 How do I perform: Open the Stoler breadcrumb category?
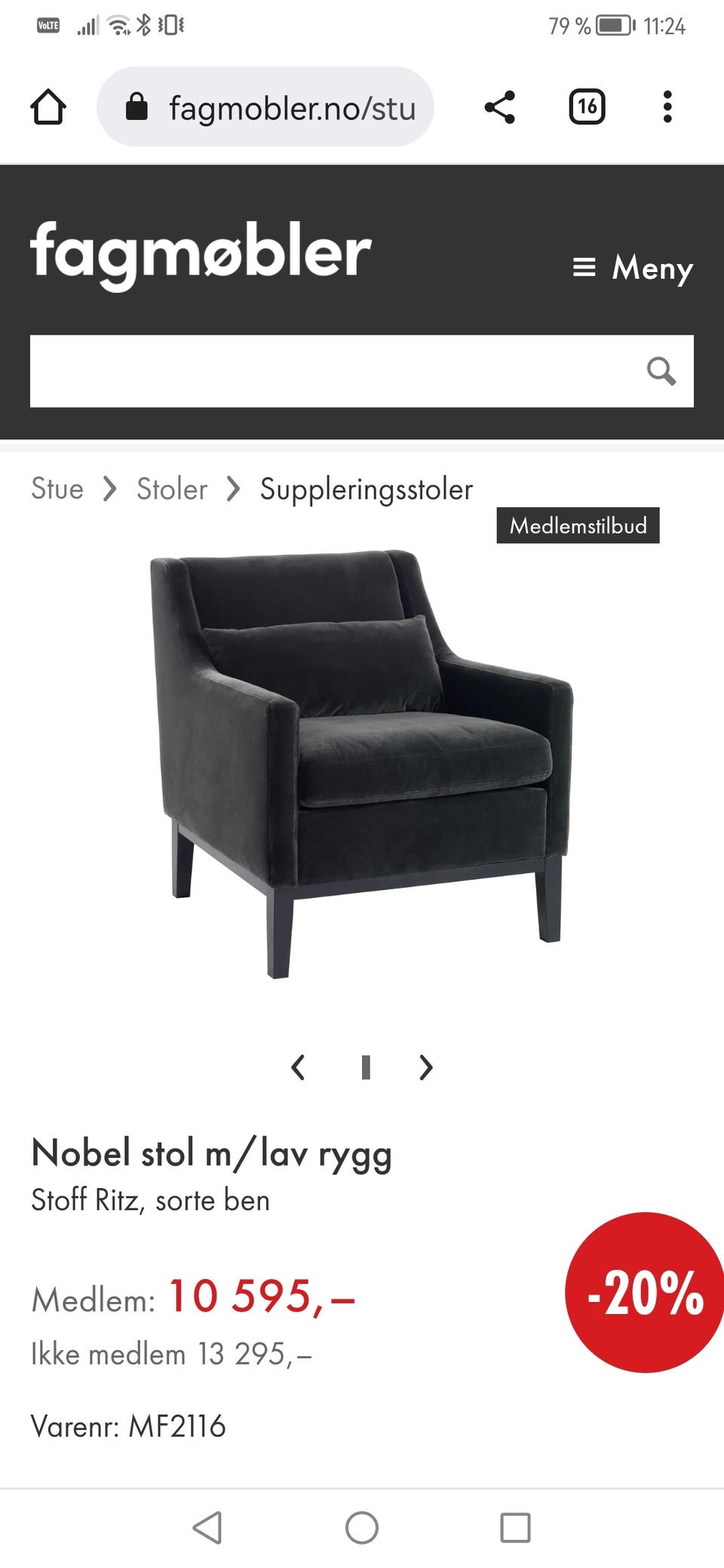click(172, 488)
